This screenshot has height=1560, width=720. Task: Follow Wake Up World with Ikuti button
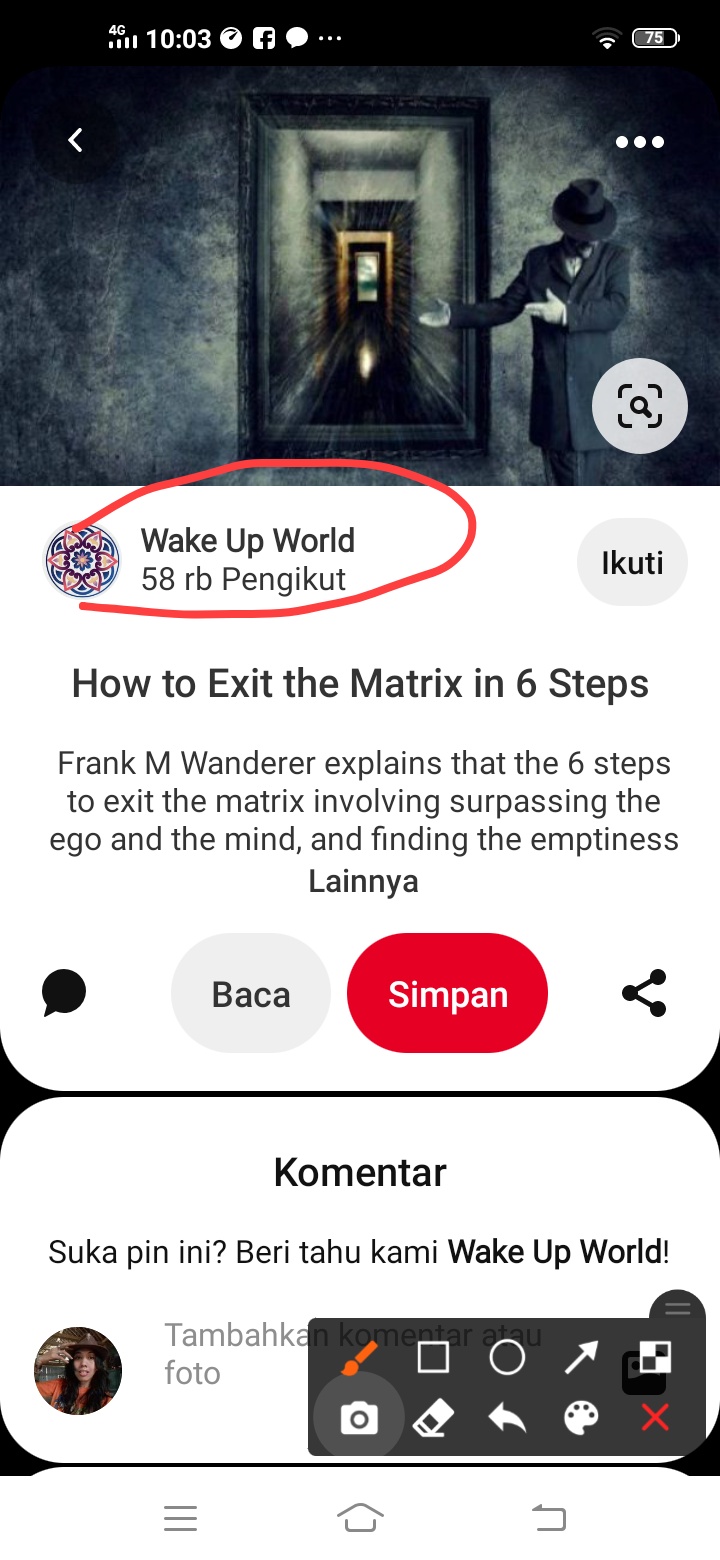pyautogui.click(x=632, y=562)
